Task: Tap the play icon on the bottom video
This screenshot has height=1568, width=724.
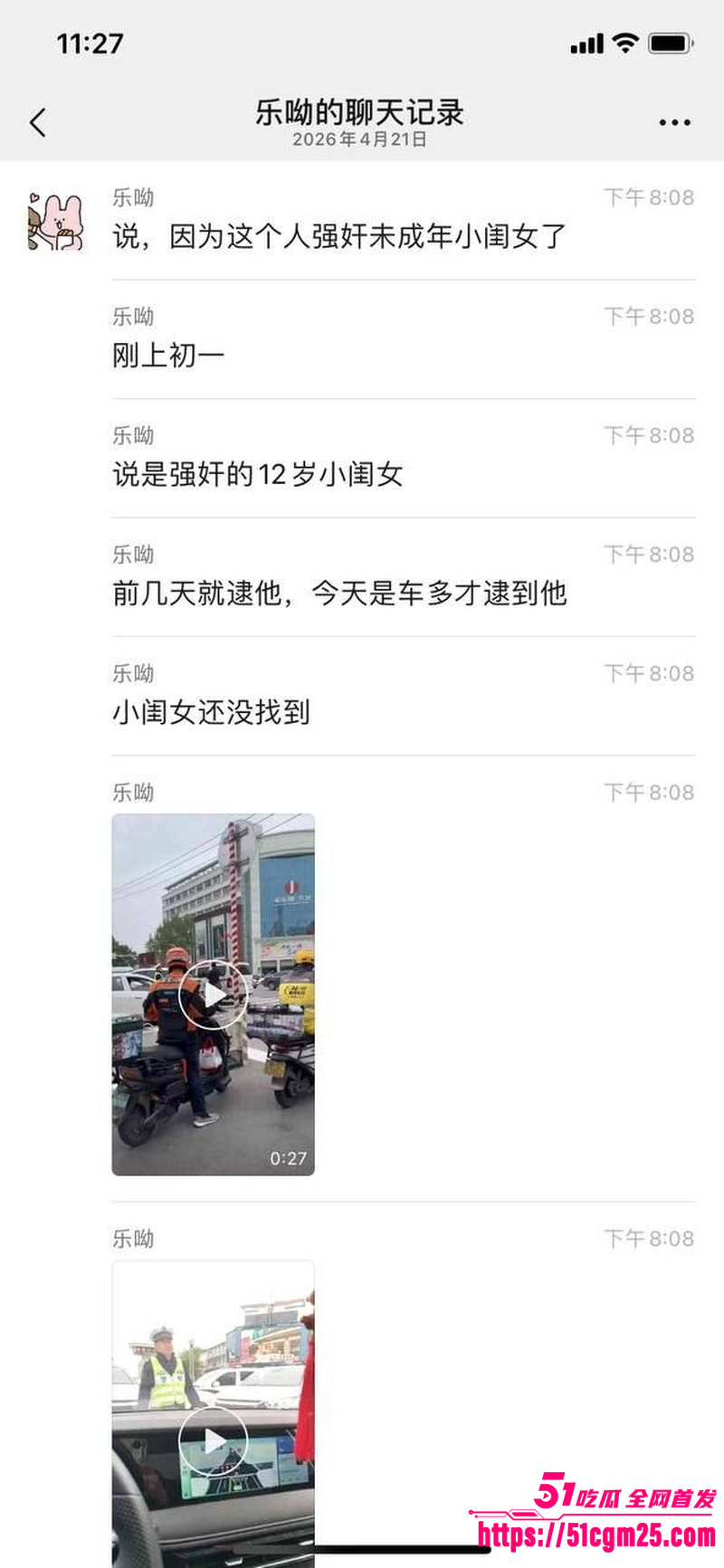Action: click(213, 1442)
